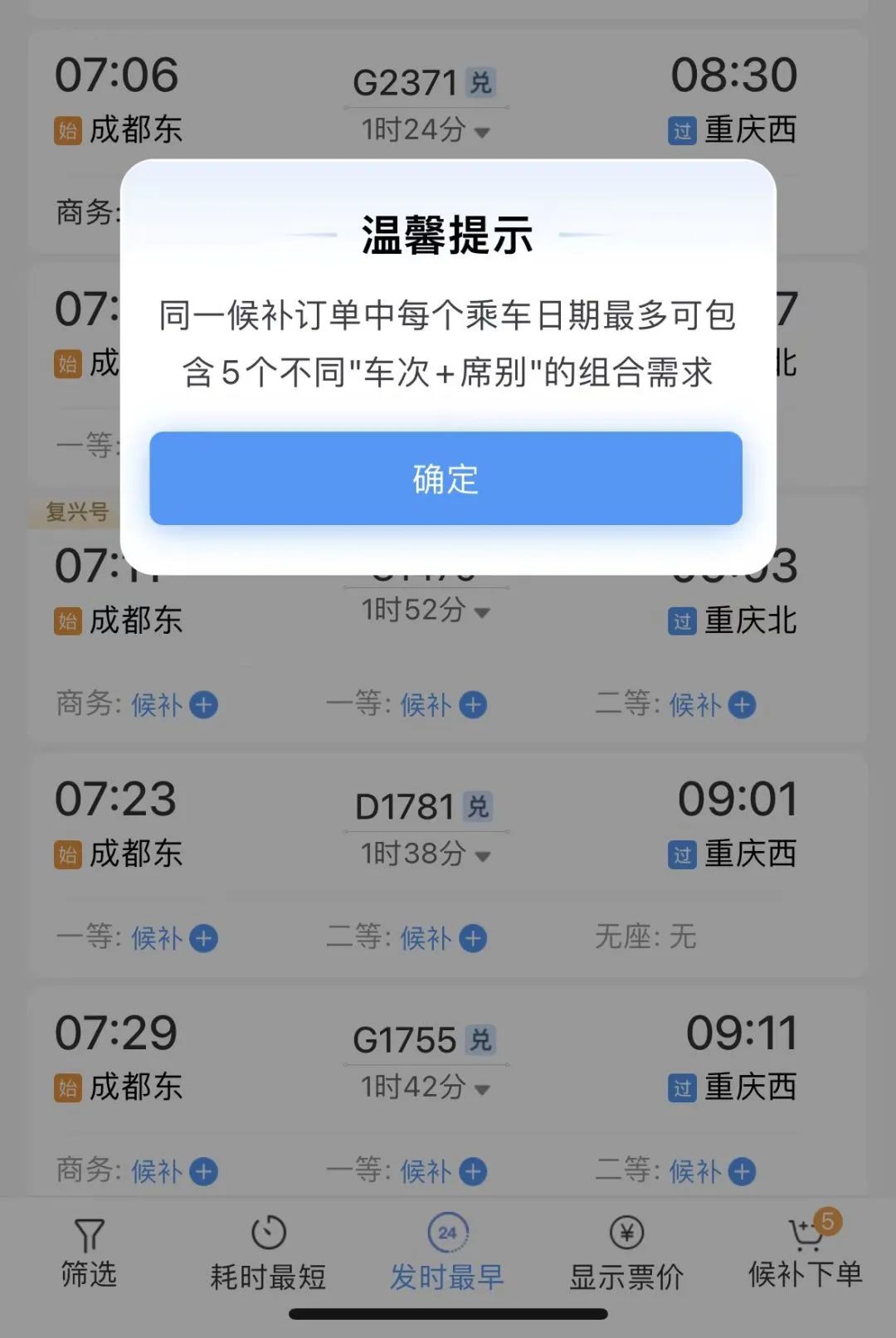Expand the 1时38分 duration dropdown for D1781
Image resolution: width=896 pixels, height=1338 pixels.
(x=484, y=856)
